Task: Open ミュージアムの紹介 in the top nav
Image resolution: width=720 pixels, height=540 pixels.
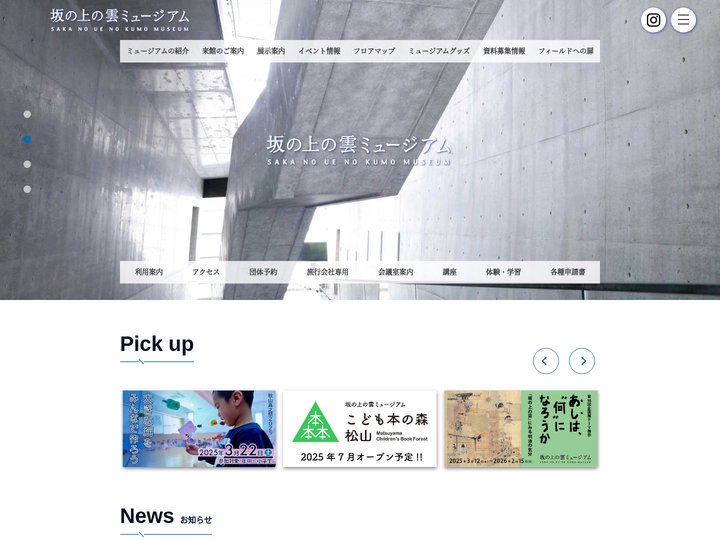Action: click(x=158, y=51)
